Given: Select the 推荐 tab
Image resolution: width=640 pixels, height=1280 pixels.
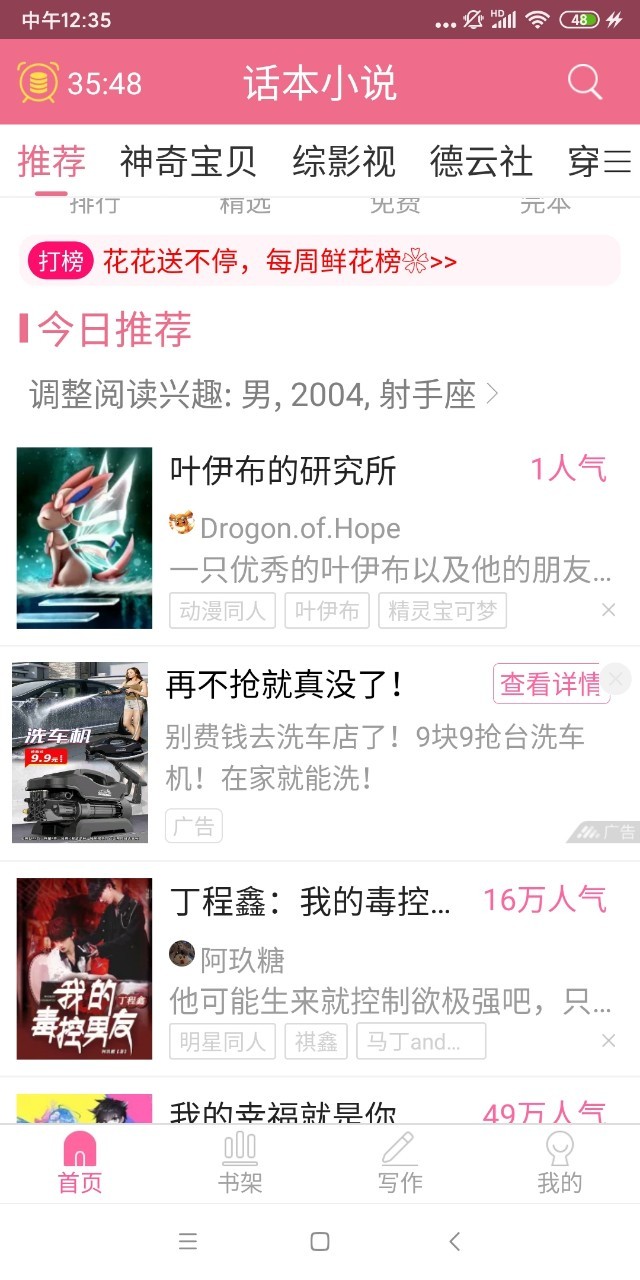Looking at the screenshot, I should click(x=52, y=161).
